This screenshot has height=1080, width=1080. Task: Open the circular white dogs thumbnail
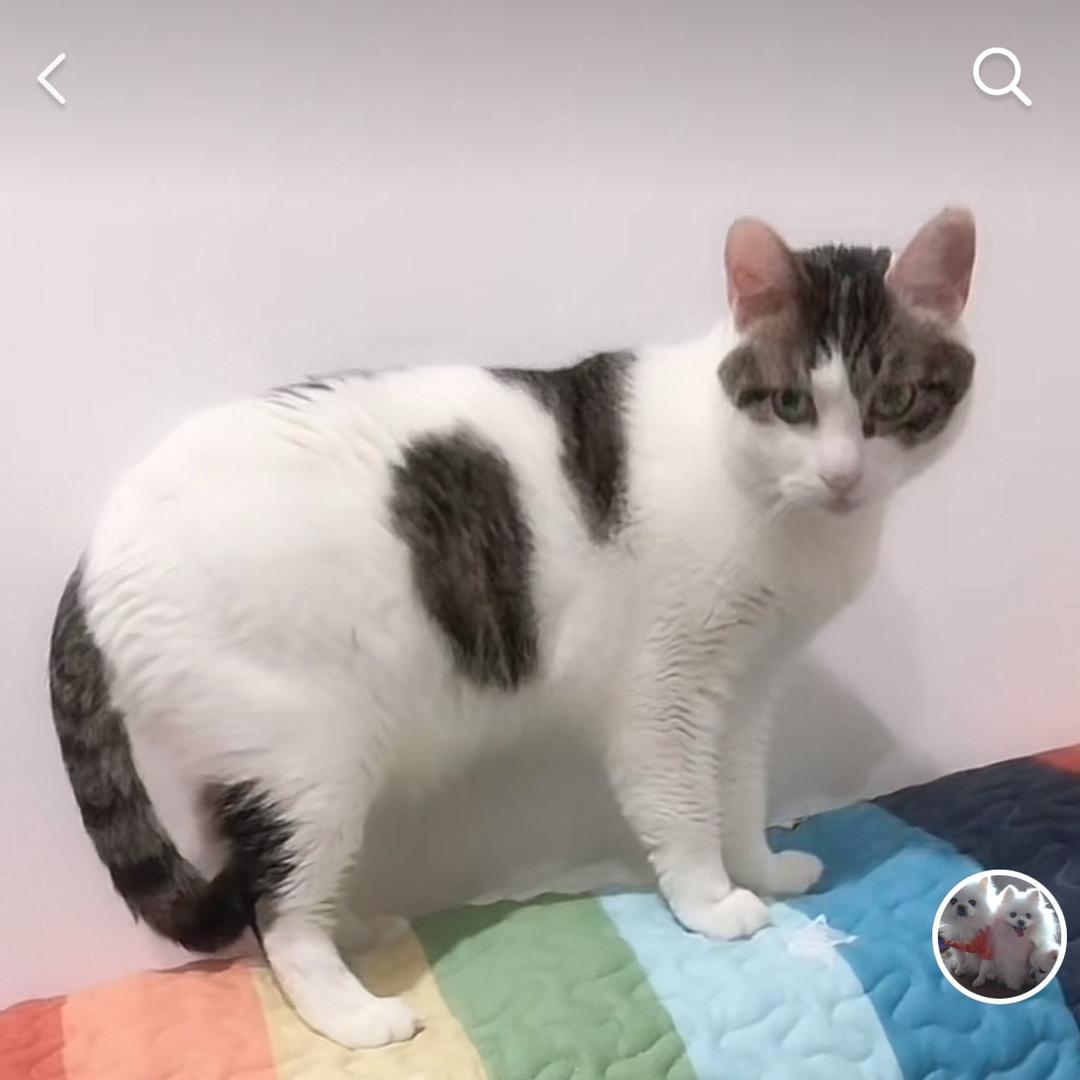click(999, 936)
